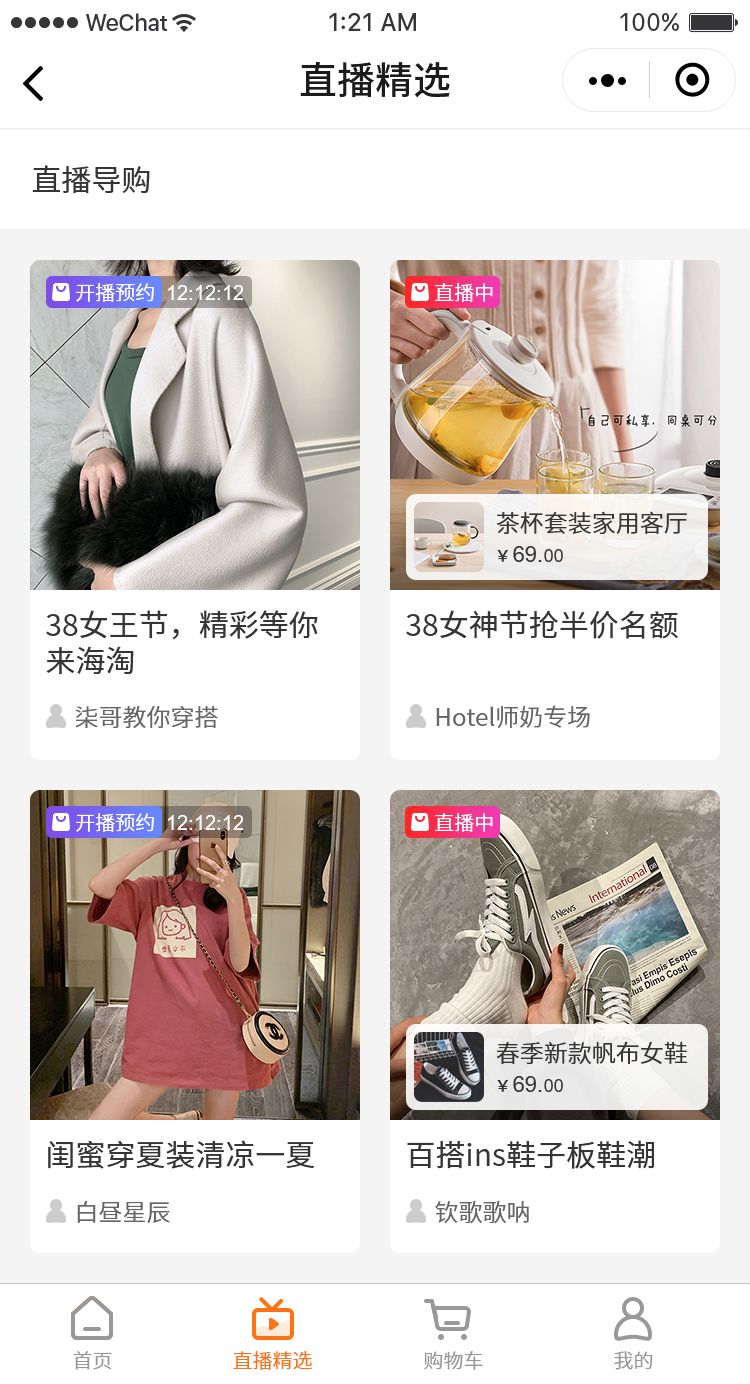Open the 购物车 shopping cart tab

[452, 1334]
